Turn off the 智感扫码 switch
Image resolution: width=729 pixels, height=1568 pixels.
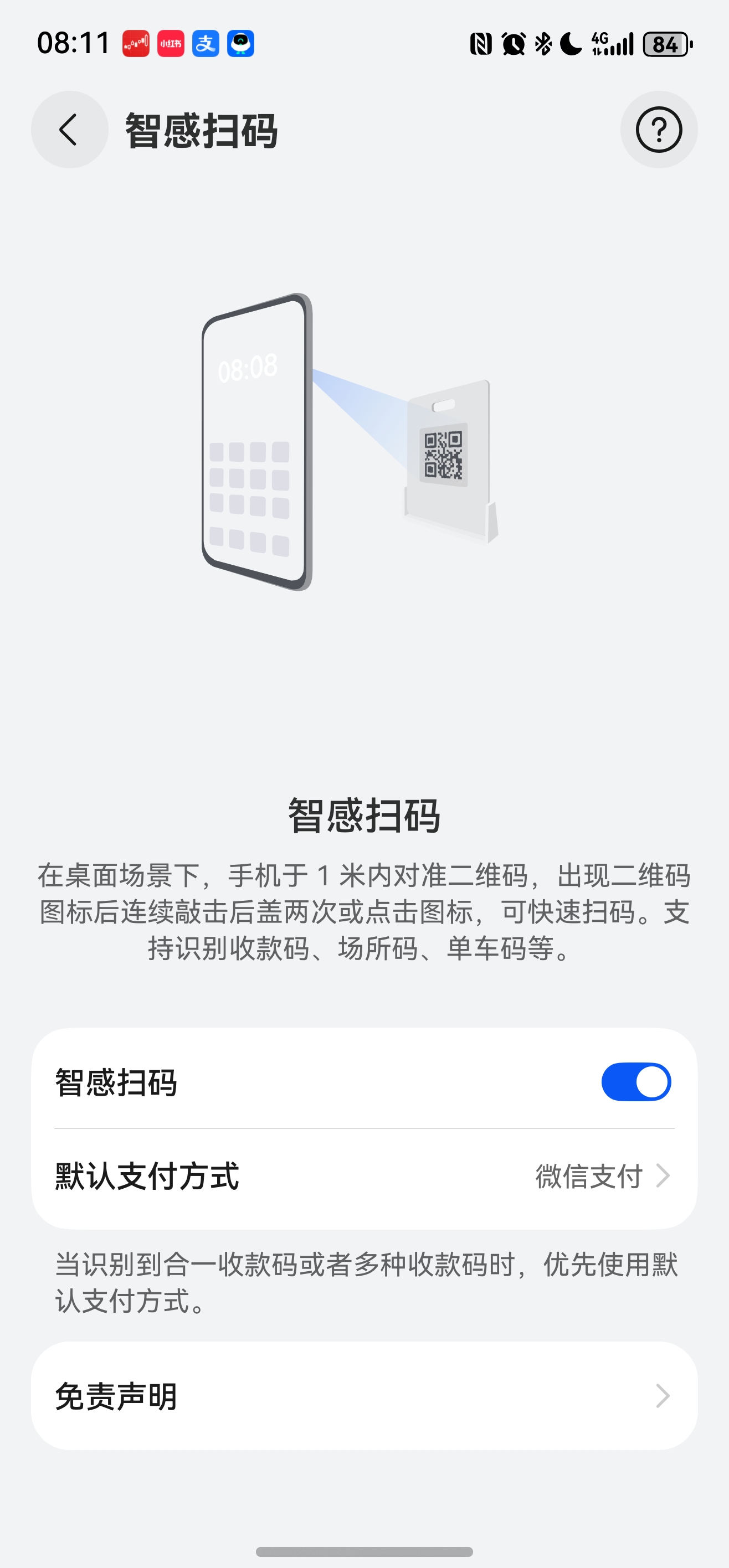pos(636,1082)
